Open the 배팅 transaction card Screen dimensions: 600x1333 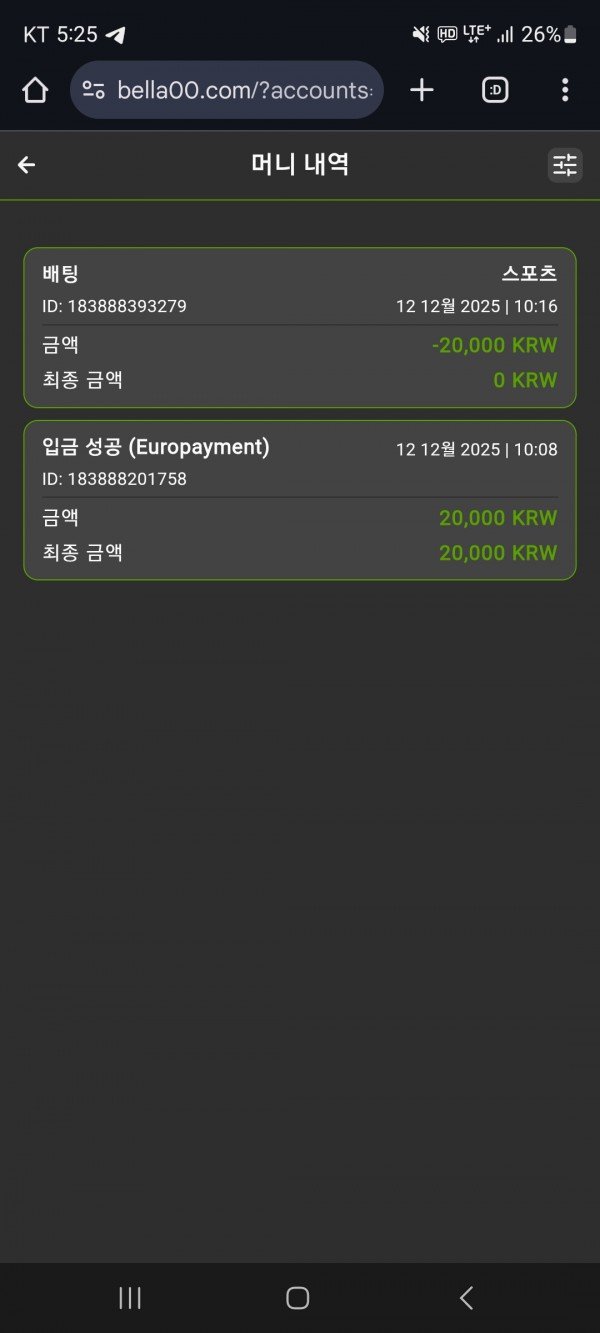(300, 345)
